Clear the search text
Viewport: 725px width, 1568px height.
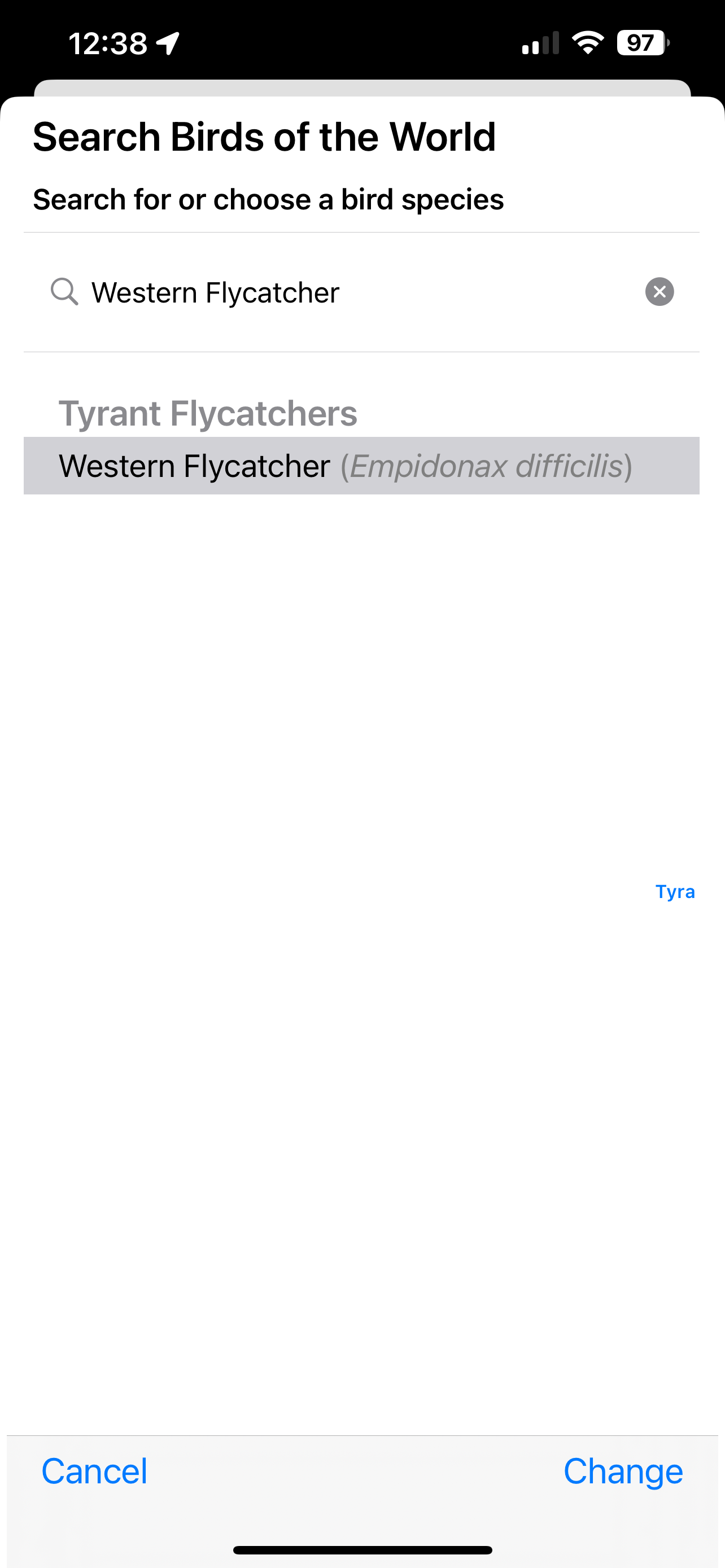(x=660, y=292)
